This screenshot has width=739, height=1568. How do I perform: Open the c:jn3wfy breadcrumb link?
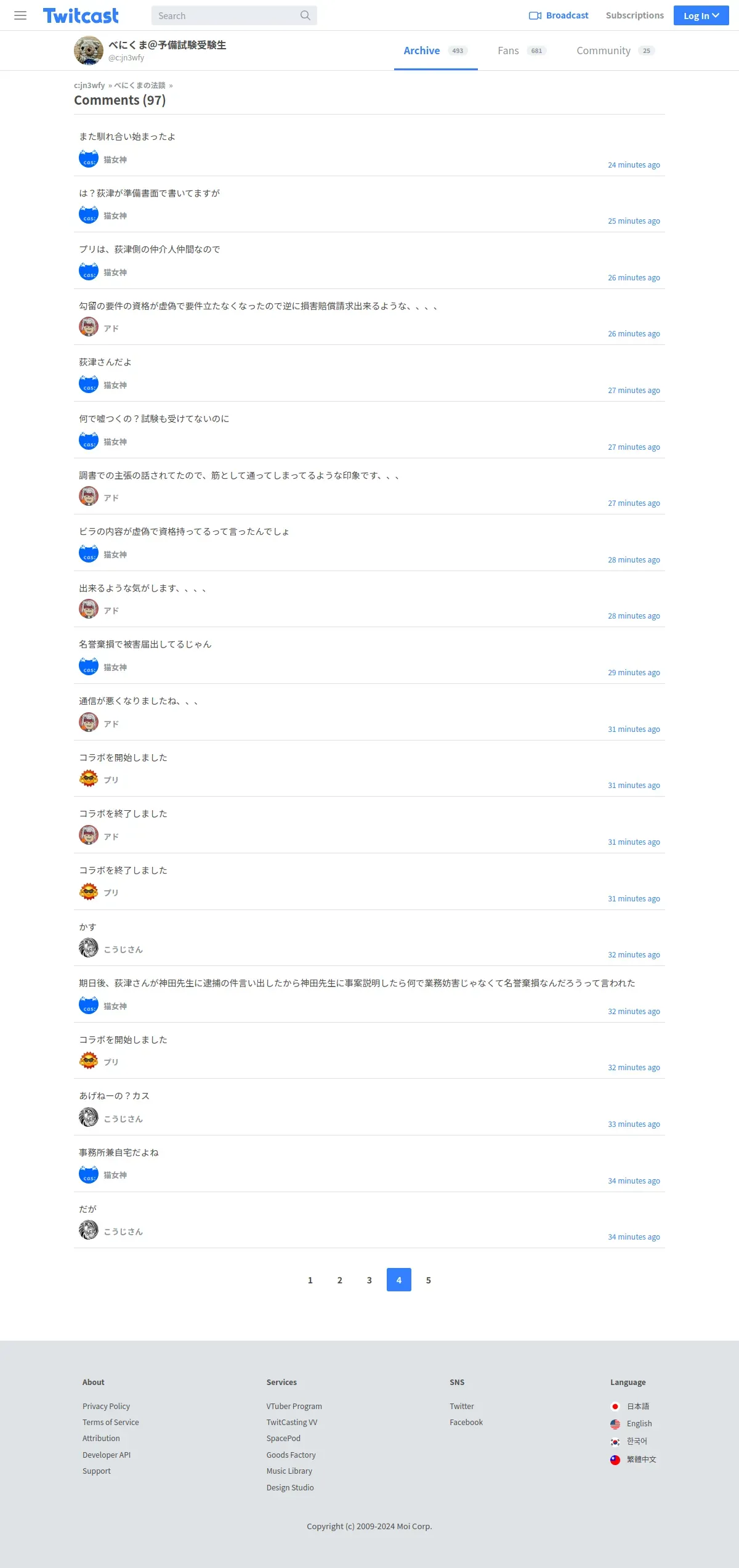point(89,86)
